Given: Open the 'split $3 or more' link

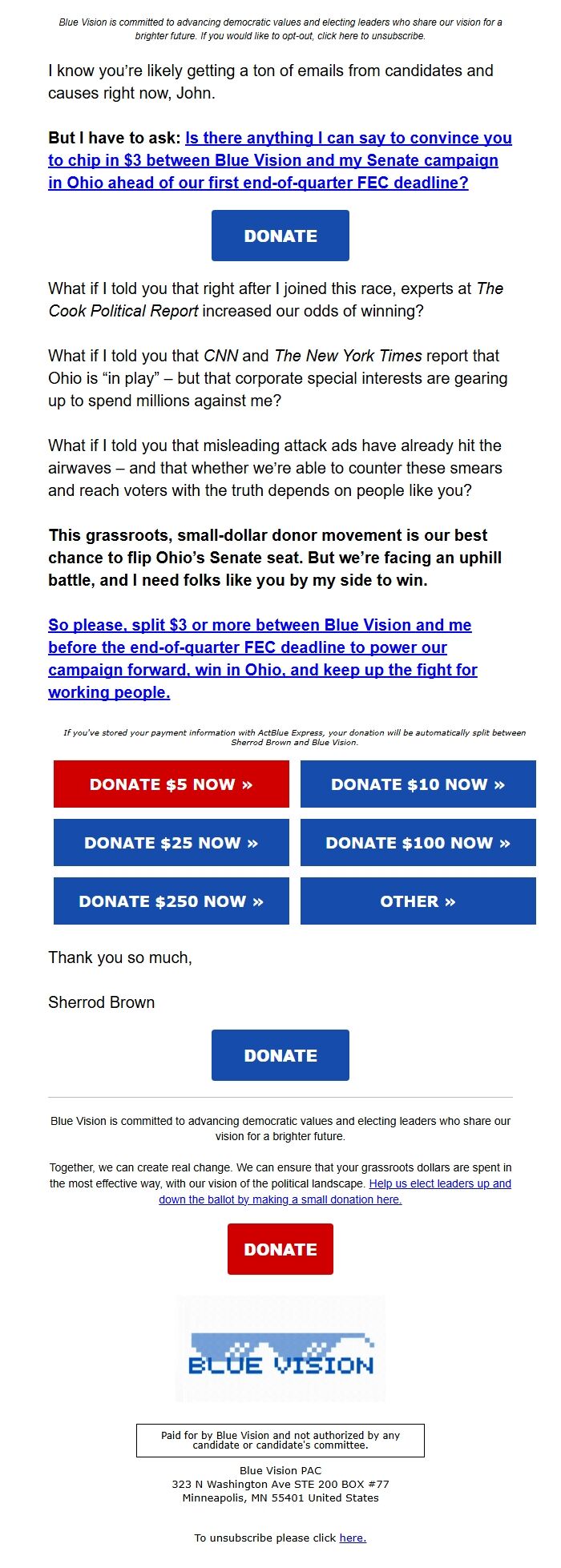Looking at the screenshot, I should [x=262, y=647].
